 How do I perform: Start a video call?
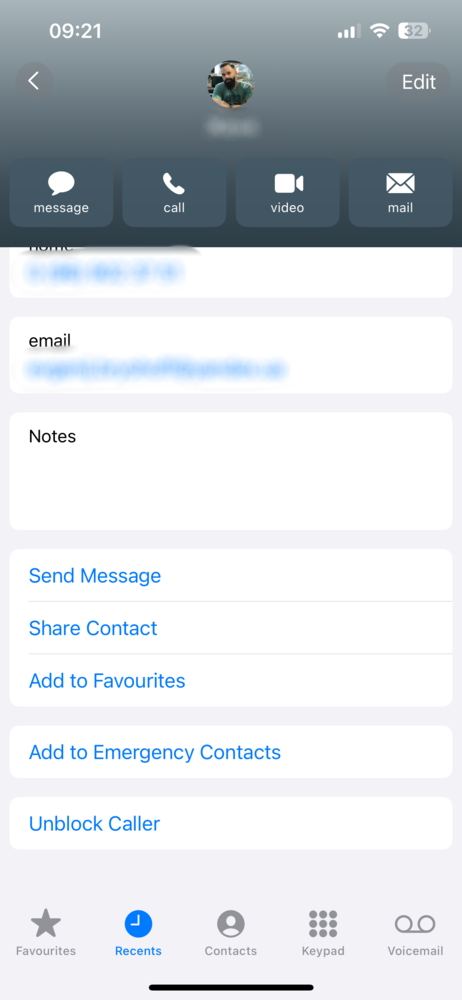(x=287, y=193)
